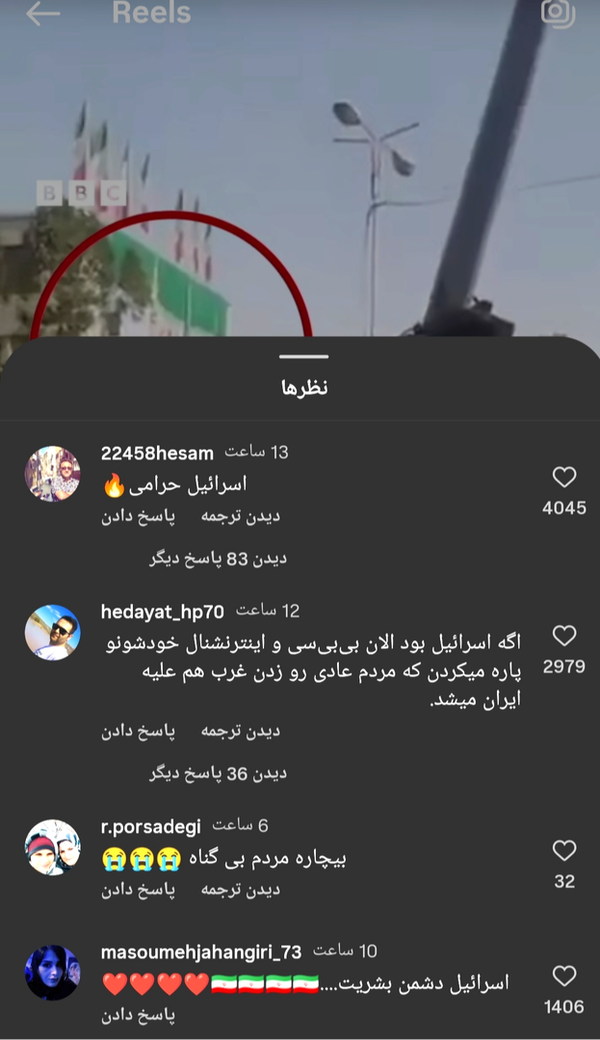The width and height of the screenshot is (600, 1040).
Task: Open hedayat_hp70's profile picture
Action: [x=52, y=632]
